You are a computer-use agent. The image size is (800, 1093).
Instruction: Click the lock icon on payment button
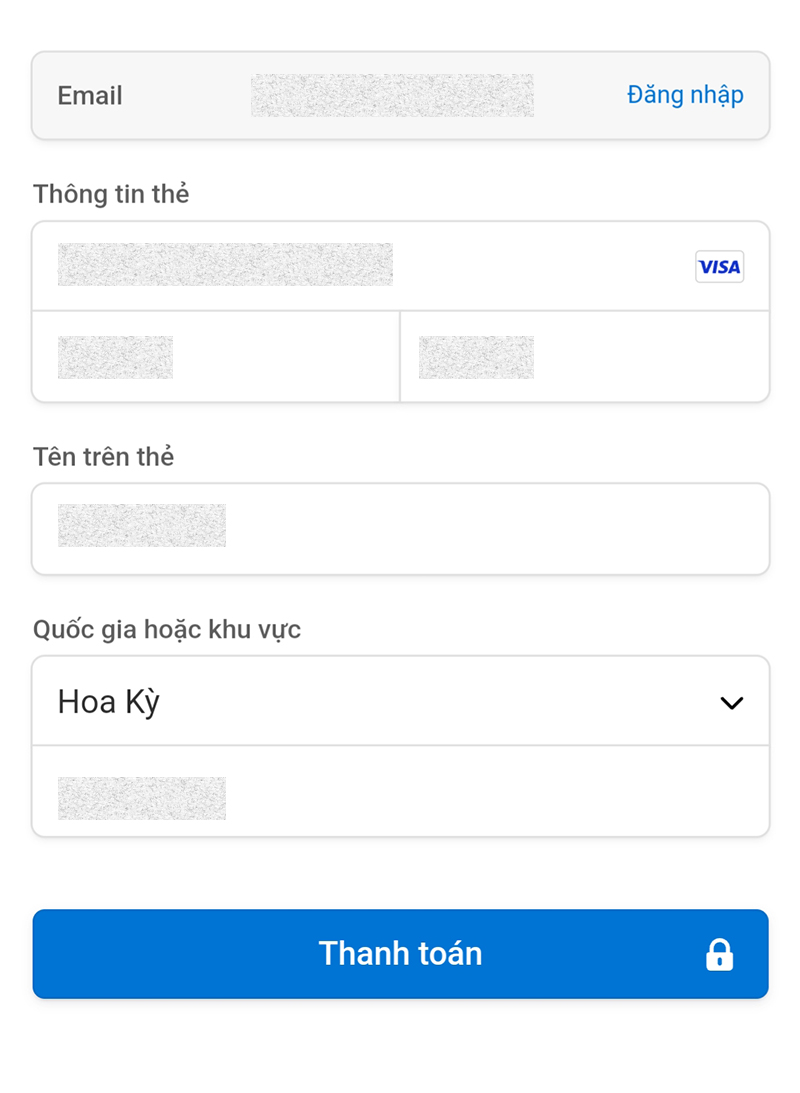[x=719, y=954]
